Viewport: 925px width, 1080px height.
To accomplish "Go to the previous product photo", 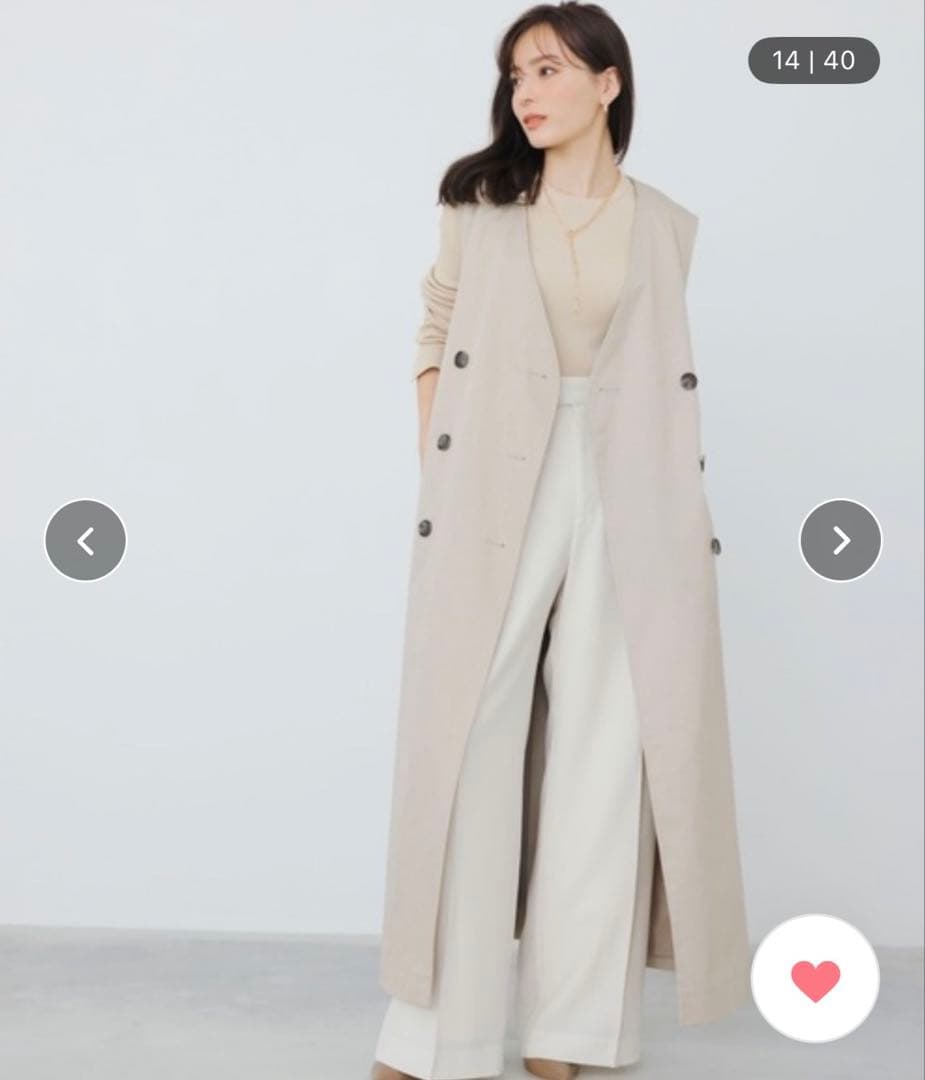I will 86,541.
